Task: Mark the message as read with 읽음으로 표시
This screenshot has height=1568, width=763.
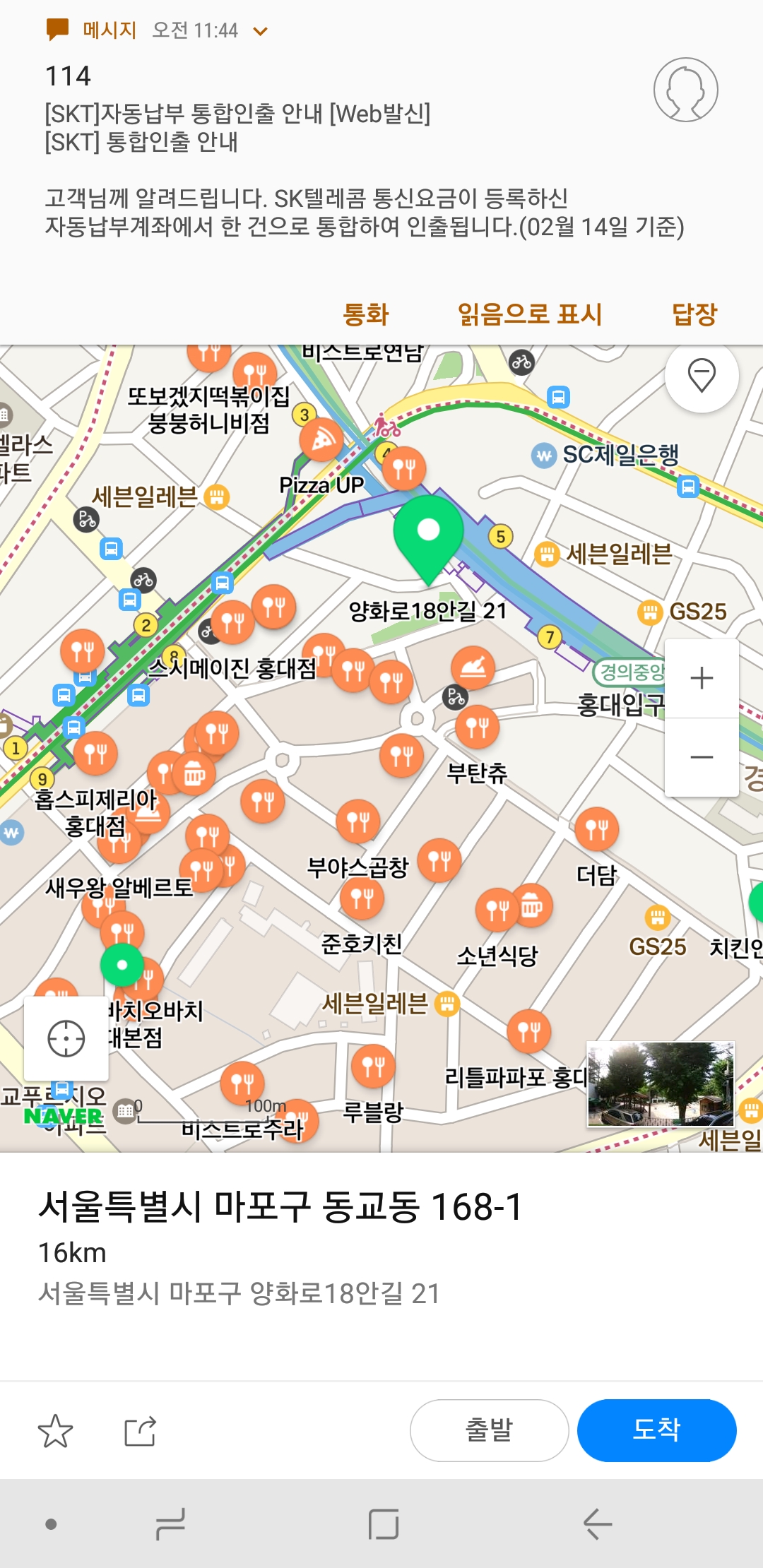Action: (530, 314)
